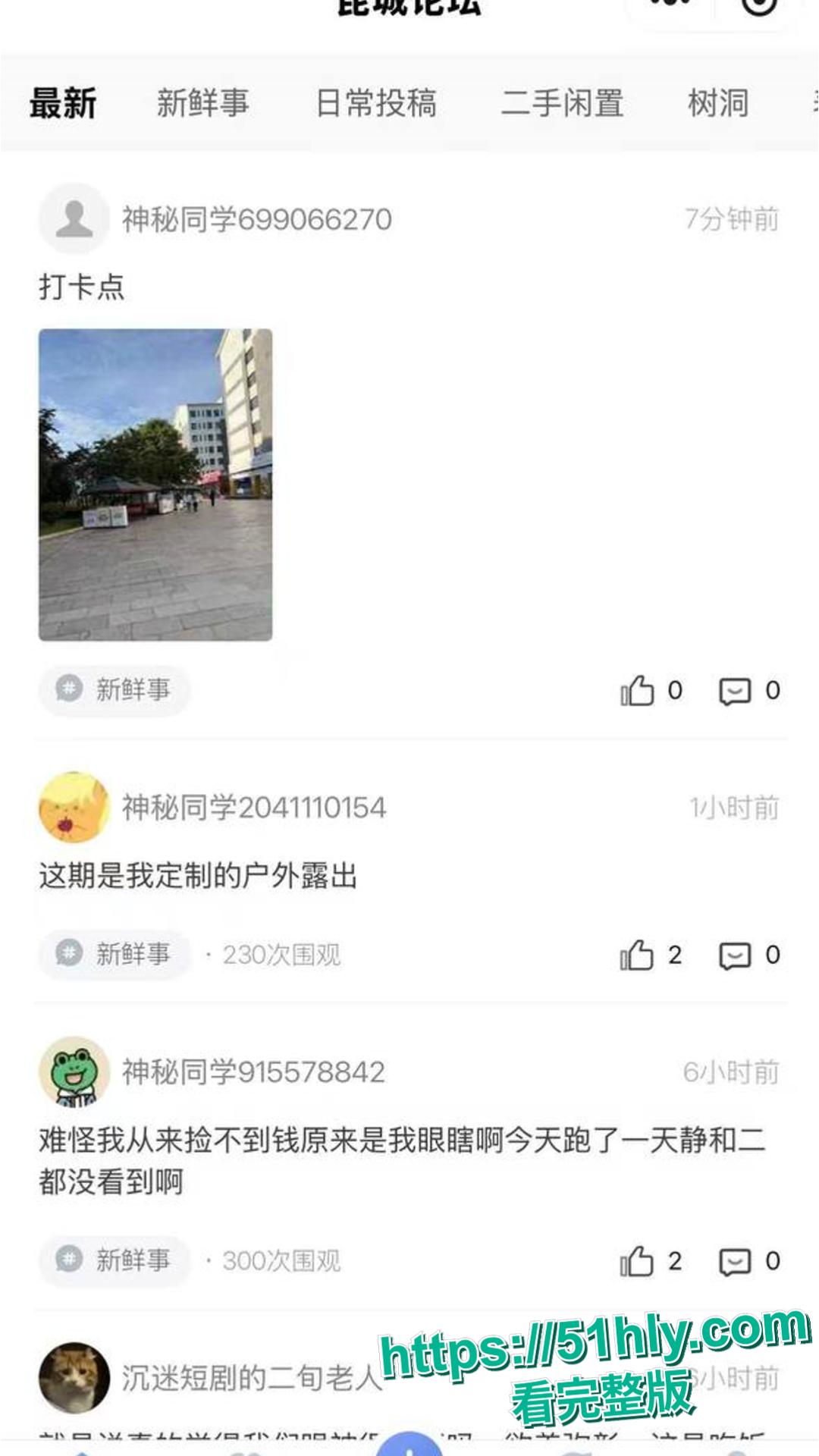This screenshot has width=819, height=1456.
Task: Open comments on the 捡不到钱 post
Action: (x=734, y=1260)
